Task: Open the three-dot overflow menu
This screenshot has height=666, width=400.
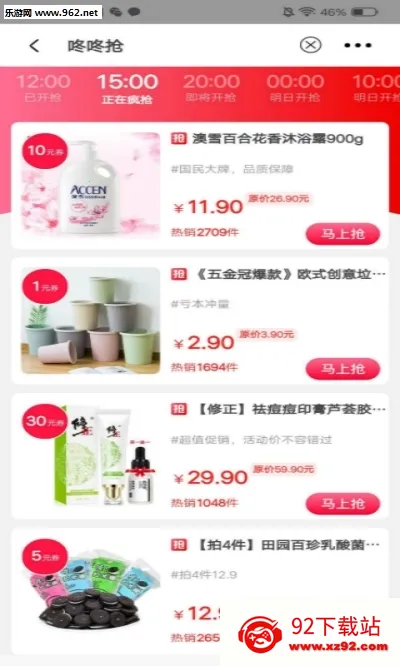Action: (358, 45)
